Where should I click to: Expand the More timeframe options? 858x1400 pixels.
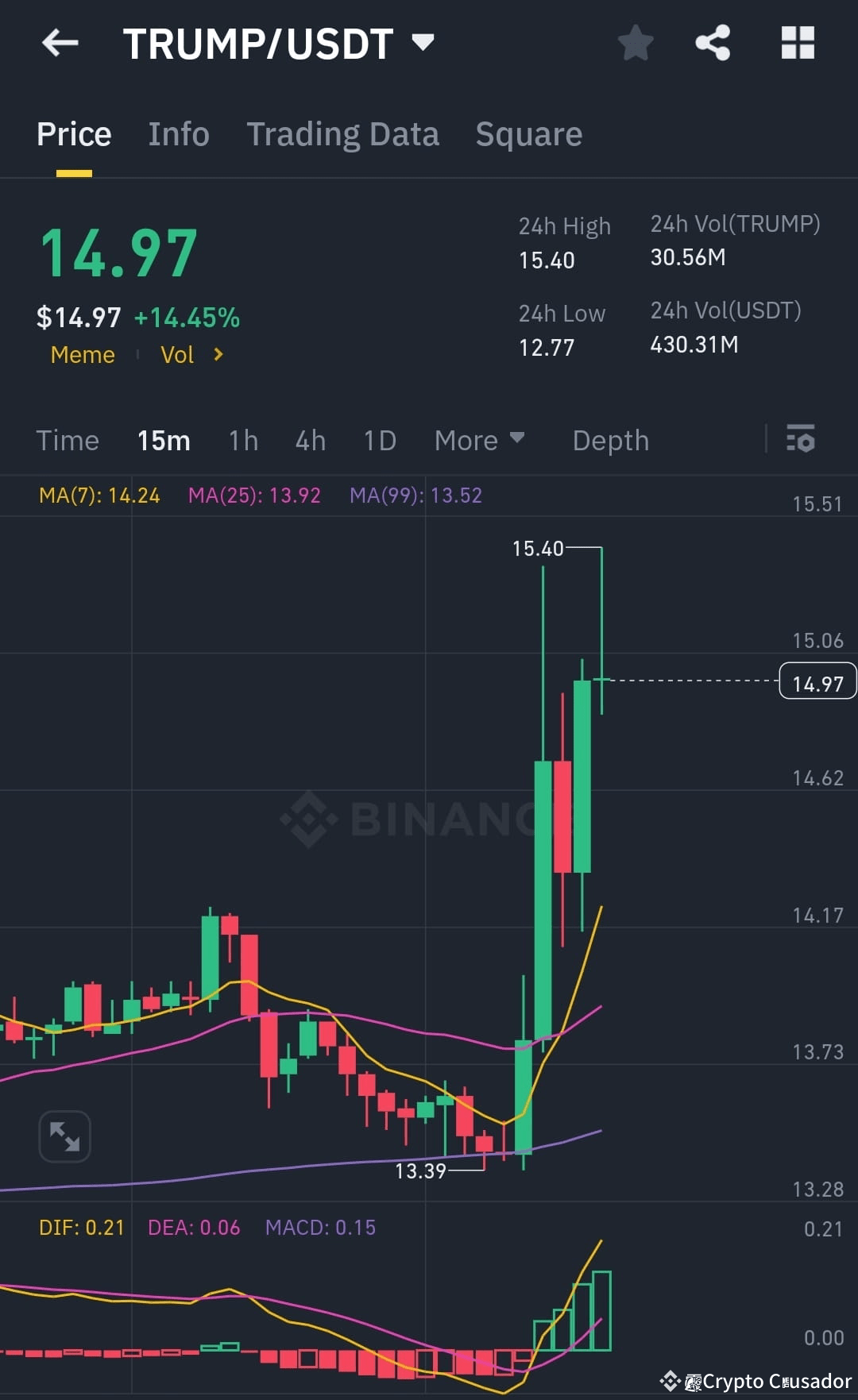(479, 440)
